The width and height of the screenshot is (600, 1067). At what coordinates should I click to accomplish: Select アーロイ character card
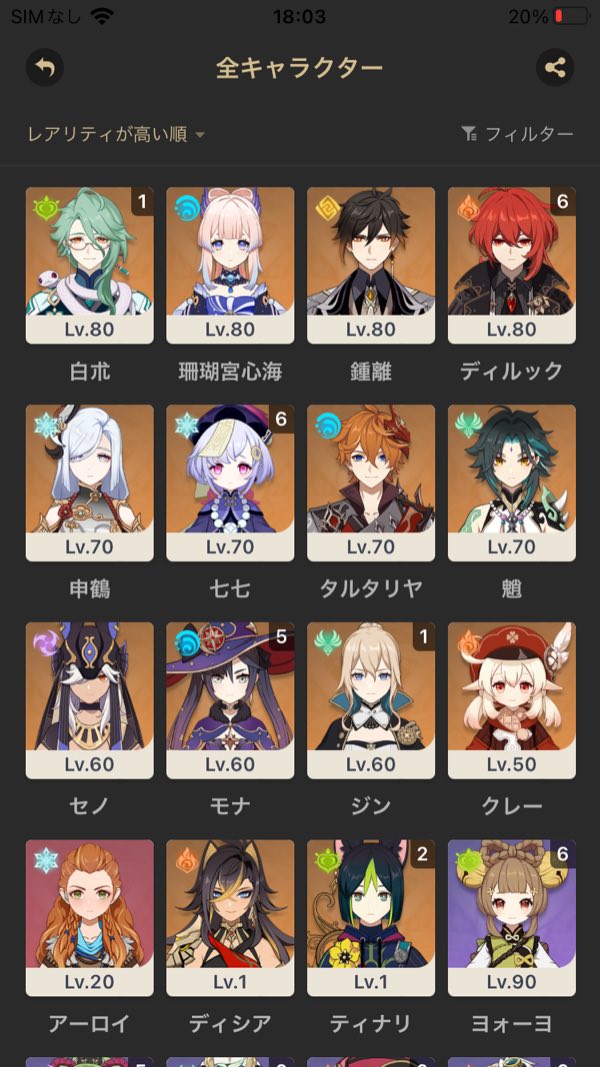[x=90, y=917]
